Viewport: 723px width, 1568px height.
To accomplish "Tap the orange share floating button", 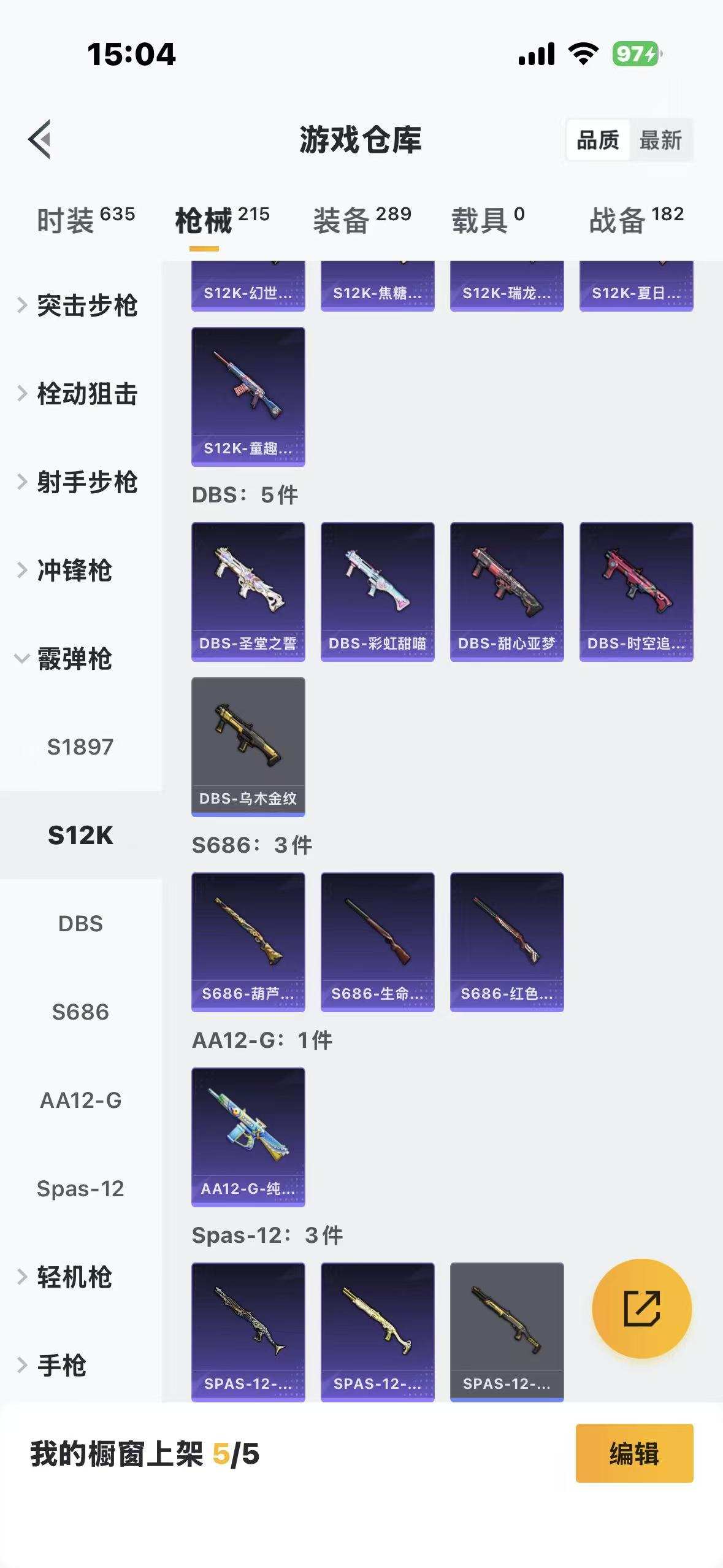I will (641, 1308).
